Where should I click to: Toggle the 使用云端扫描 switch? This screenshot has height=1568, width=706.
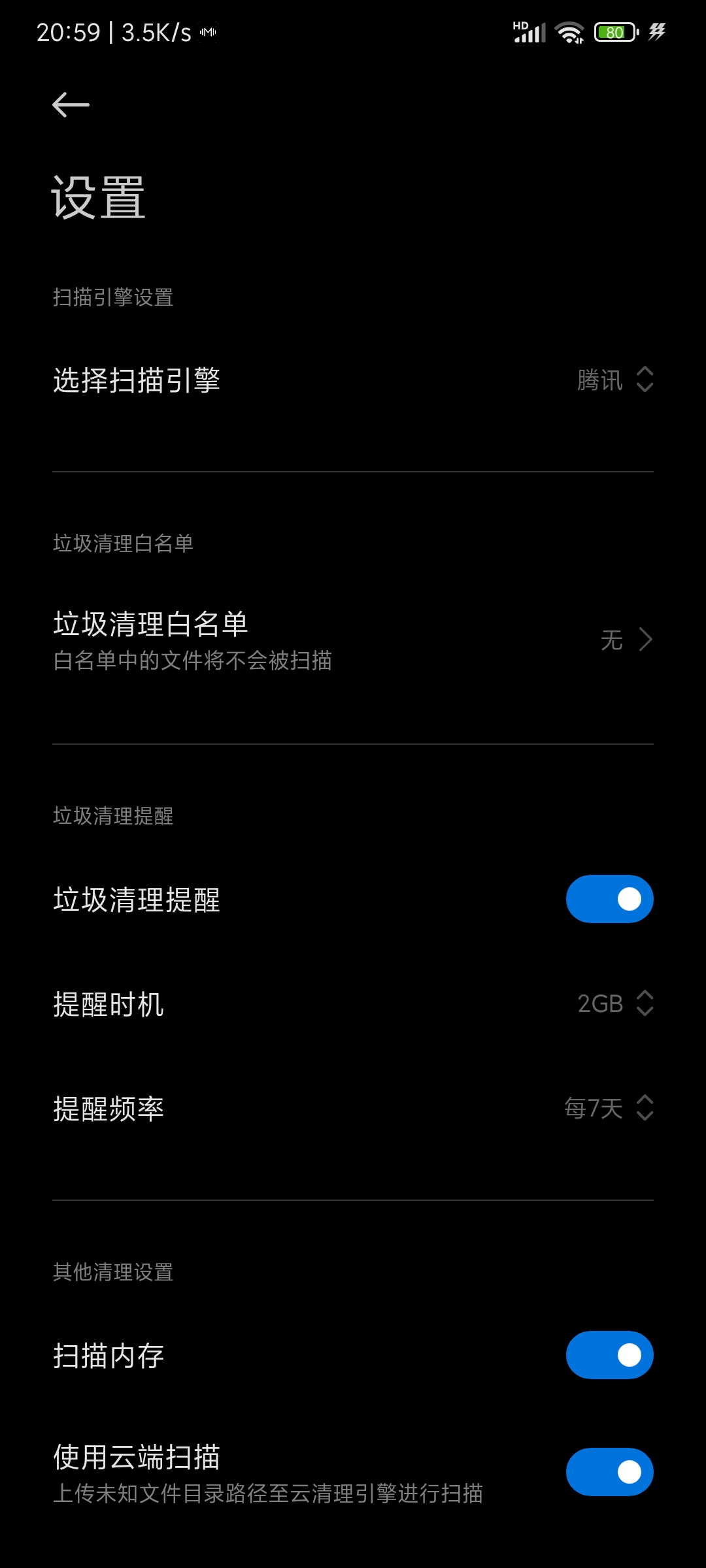coord(609,1472)
